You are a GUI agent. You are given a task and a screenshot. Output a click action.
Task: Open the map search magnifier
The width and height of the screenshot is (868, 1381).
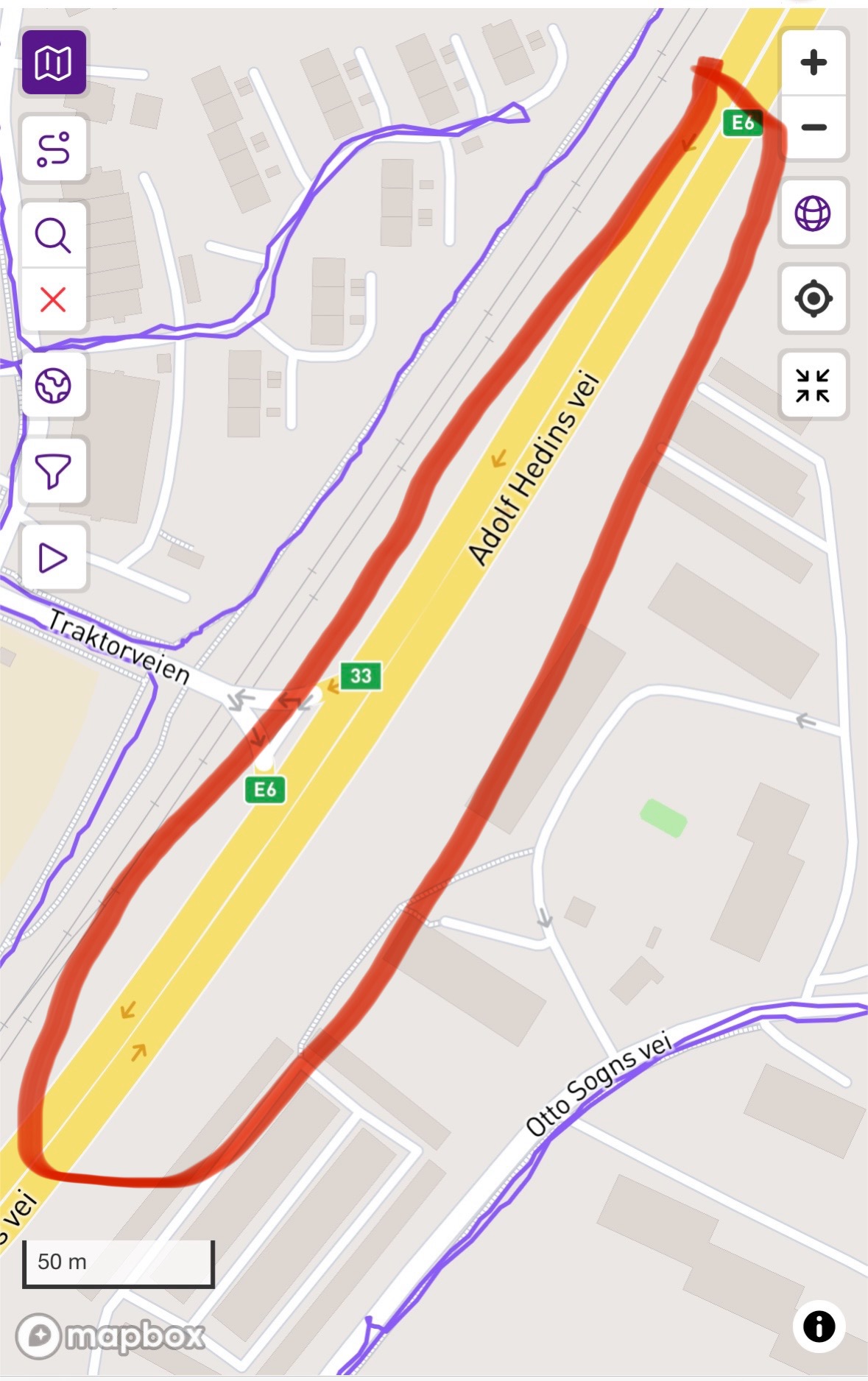point(54,236)
